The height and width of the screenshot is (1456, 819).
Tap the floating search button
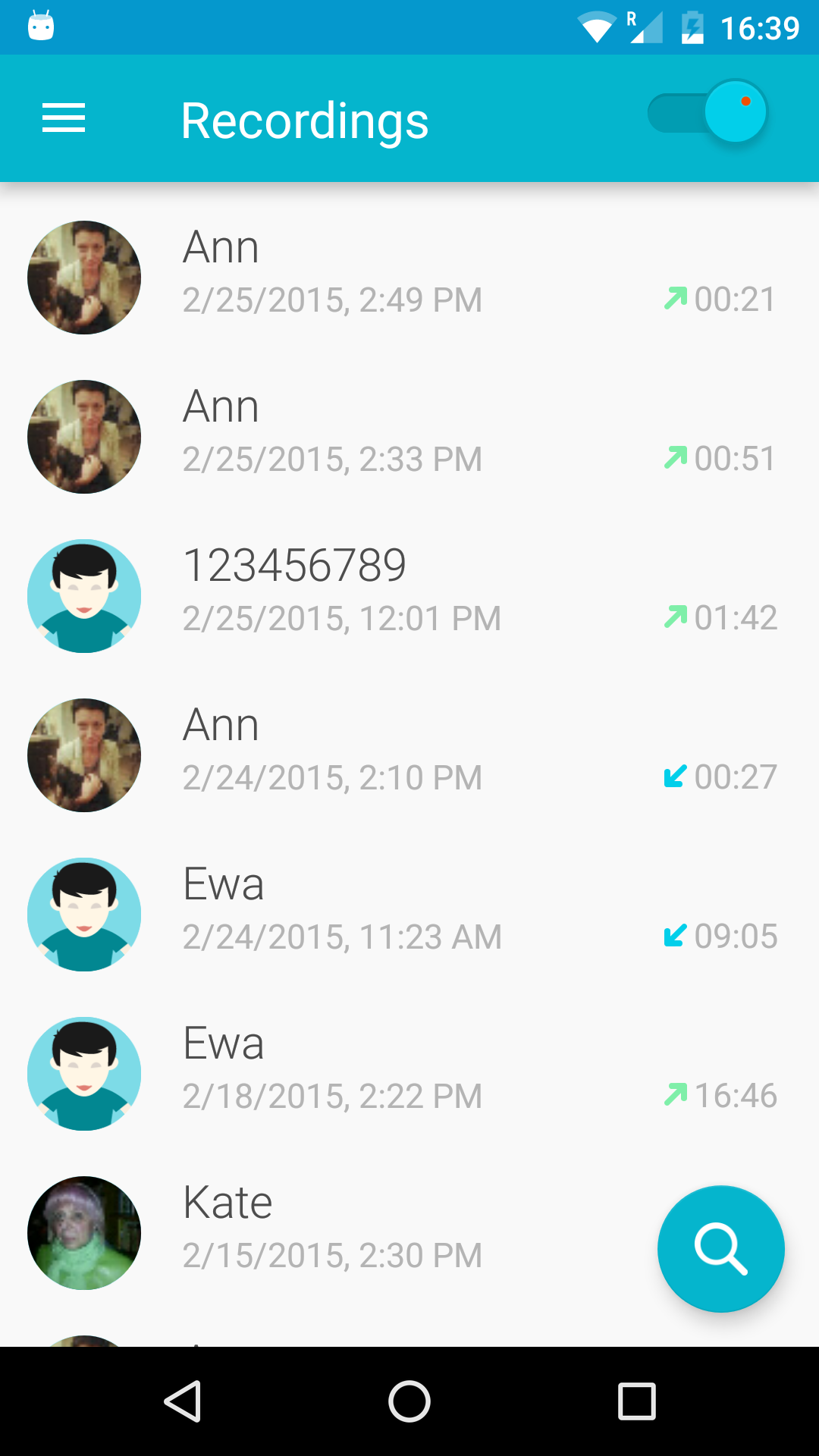point(720,1248)
